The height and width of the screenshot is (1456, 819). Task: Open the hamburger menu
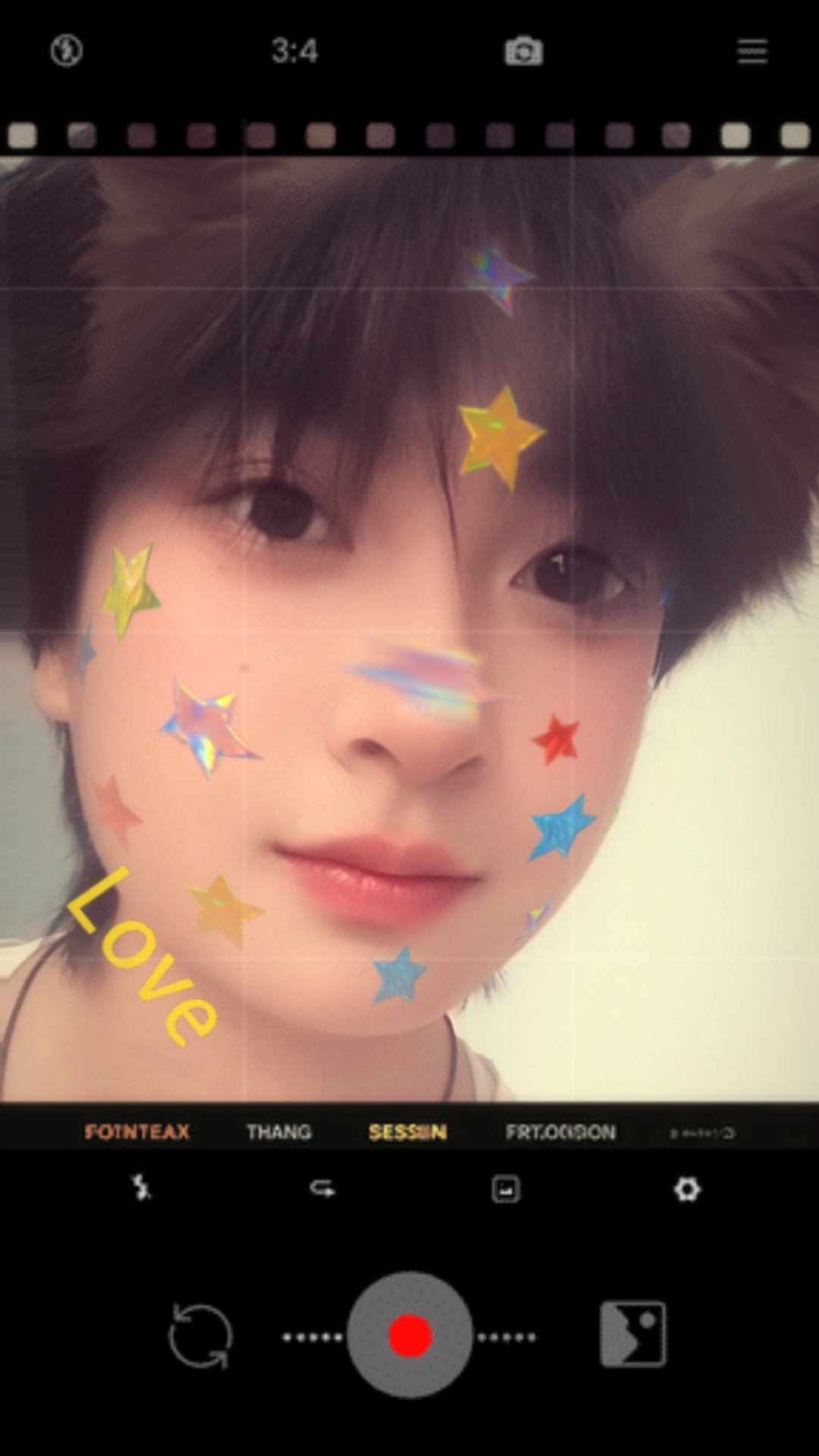click(x=752, y=52)
